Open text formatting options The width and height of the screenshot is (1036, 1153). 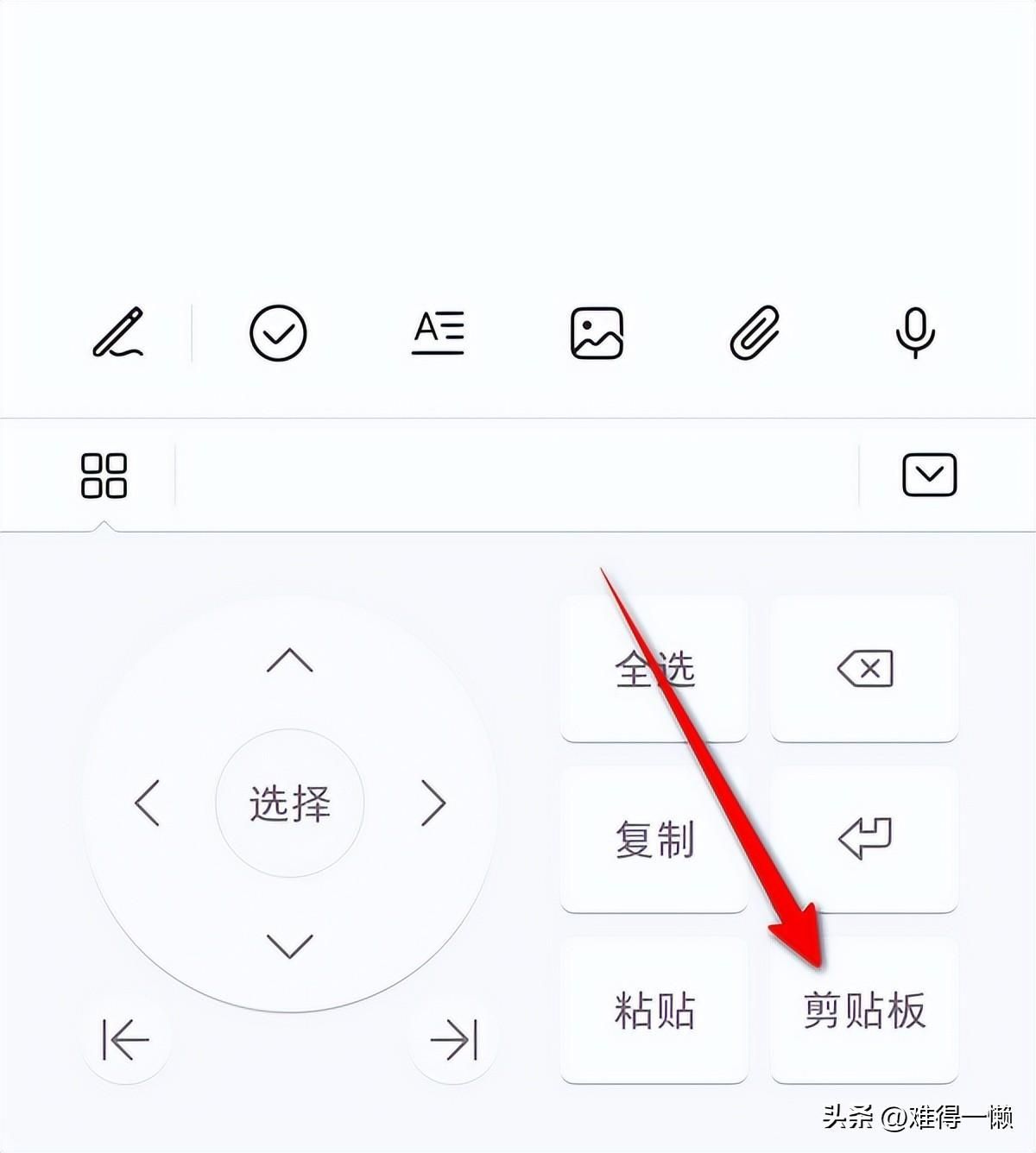click(x=438, y=333)
